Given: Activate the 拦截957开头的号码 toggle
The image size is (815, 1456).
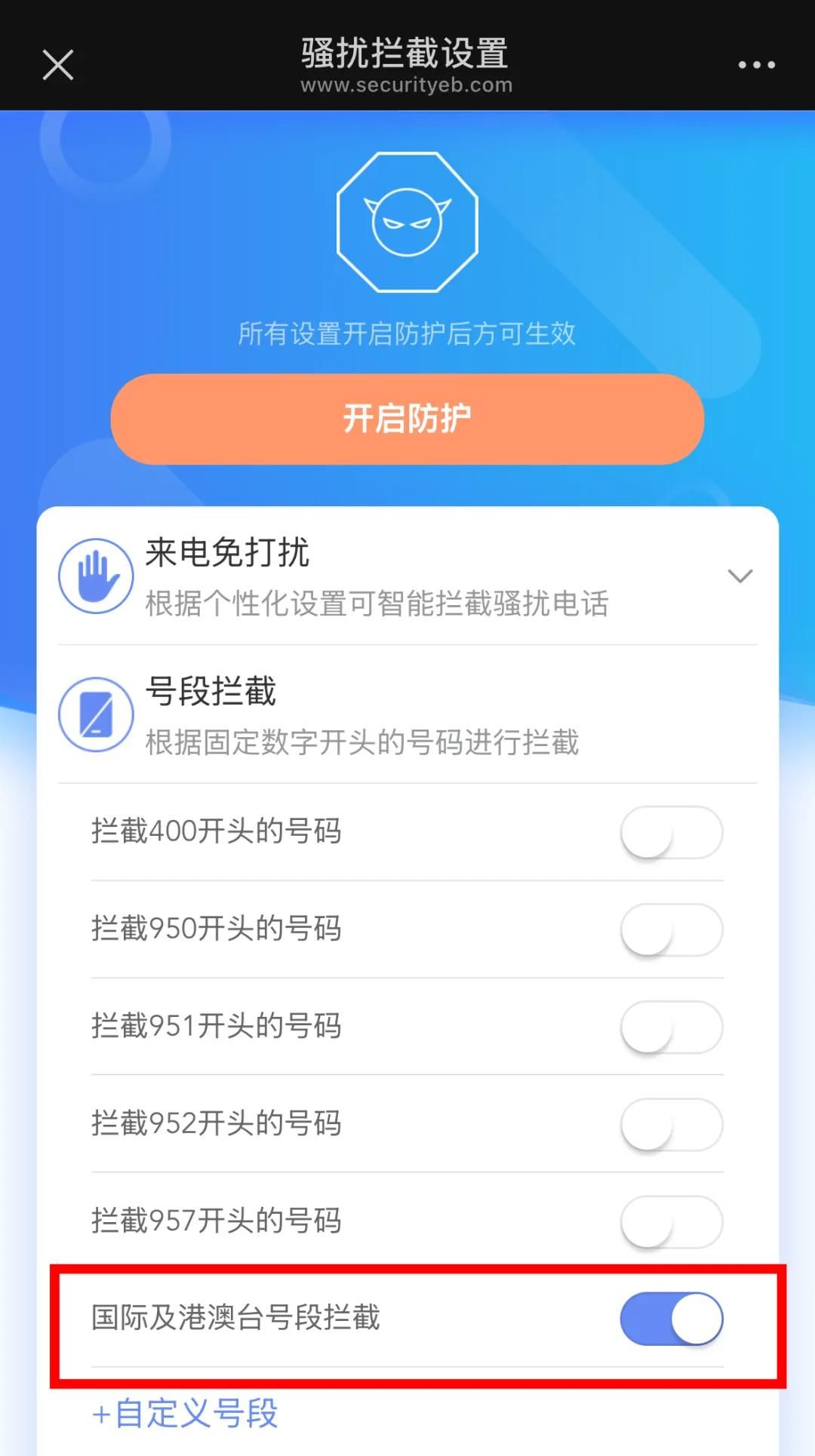Looking at the screenshot, I should coord(671,1221).
